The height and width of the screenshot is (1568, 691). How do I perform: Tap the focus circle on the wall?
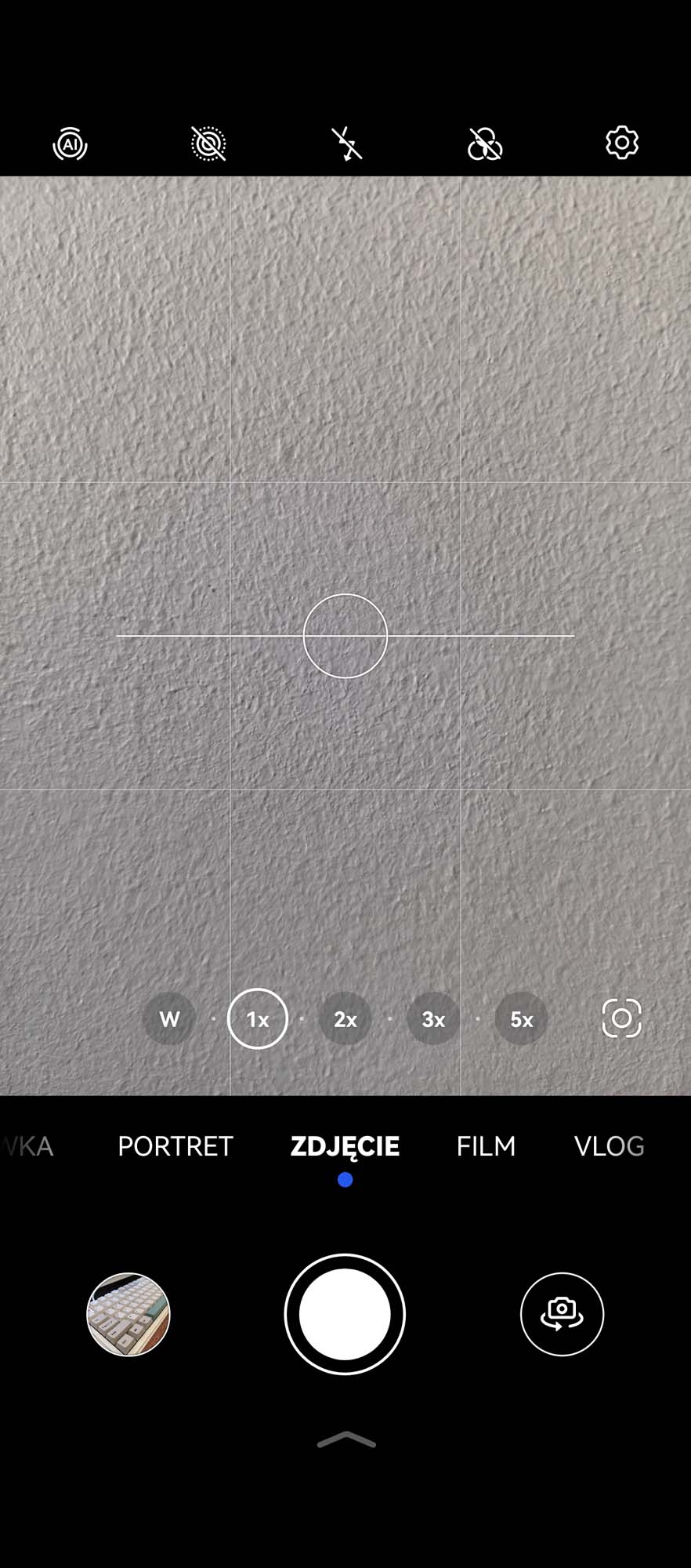(345, 635)
